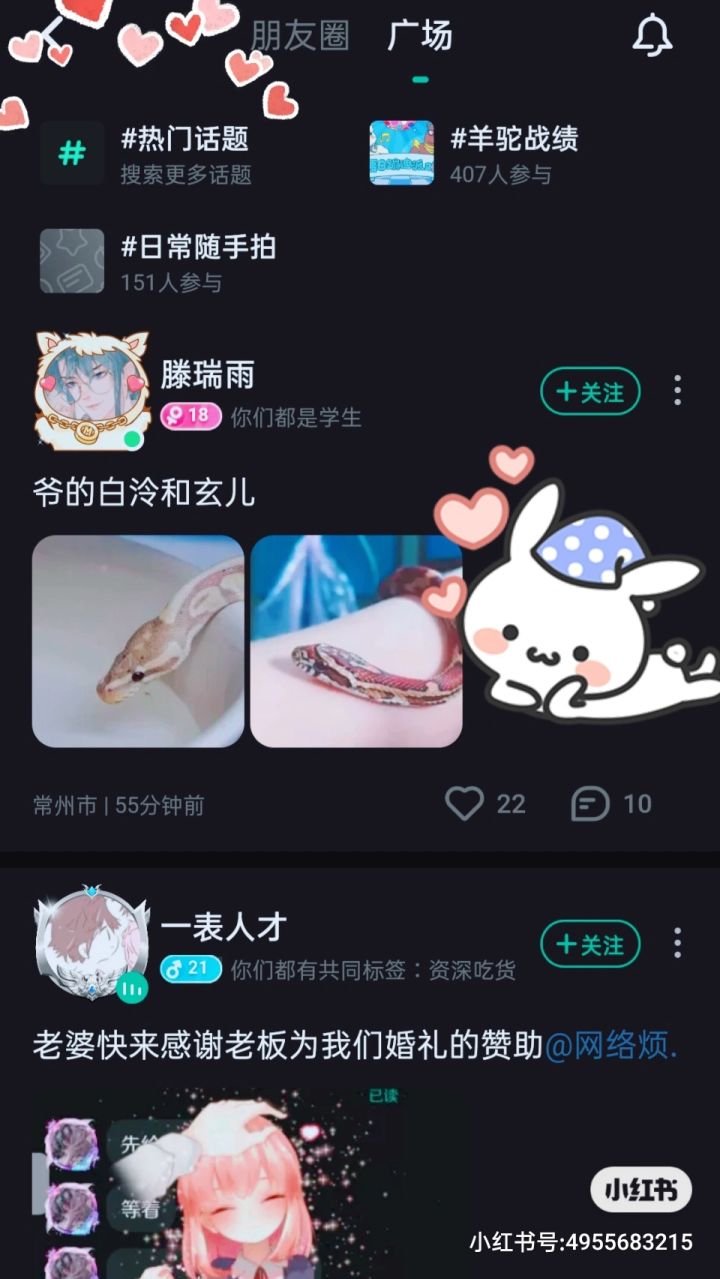Viewport: 720px width, 1279px height.
Task: Open 一表人才's profile avatar
Action: pos(90,943)
